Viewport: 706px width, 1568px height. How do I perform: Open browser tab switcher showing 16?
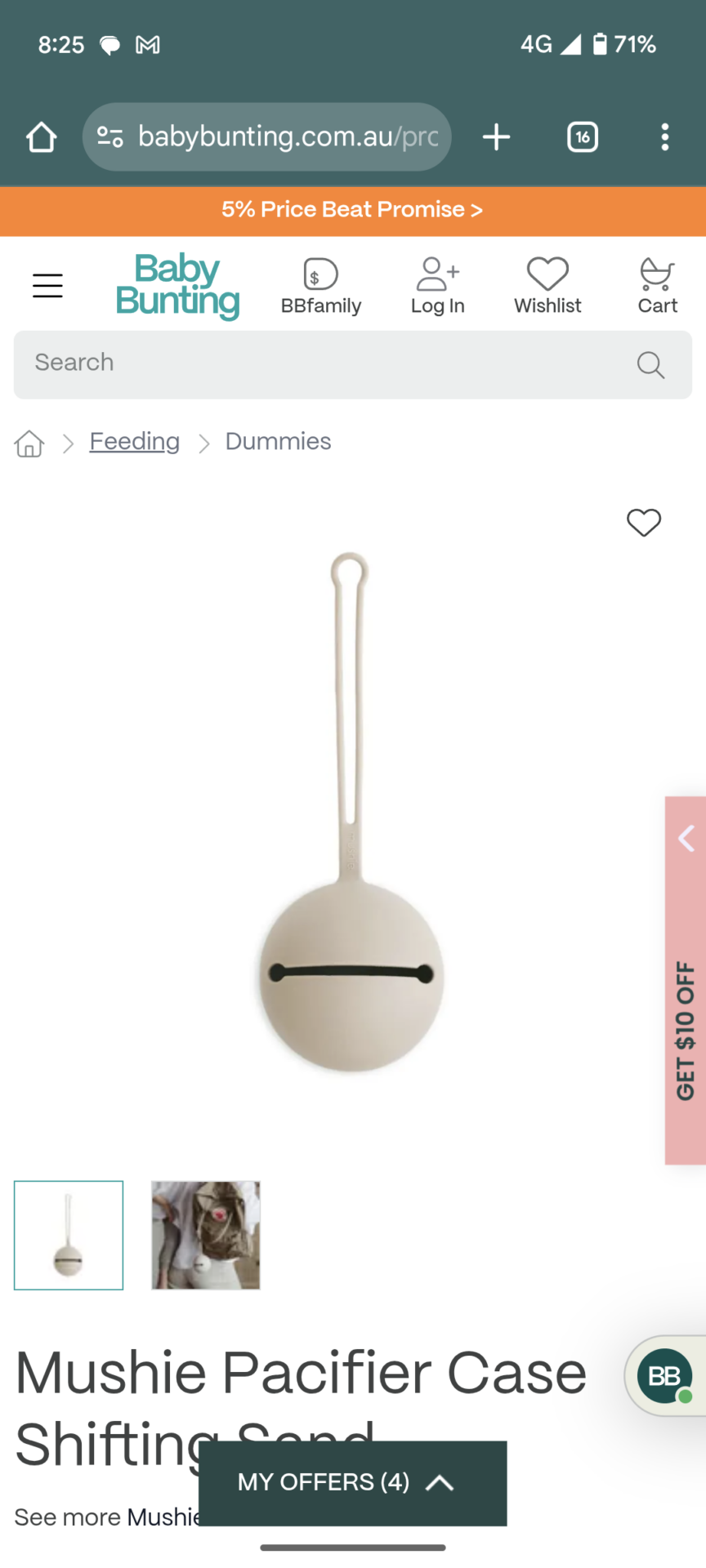pyautogui.click(x=582, y=137)
